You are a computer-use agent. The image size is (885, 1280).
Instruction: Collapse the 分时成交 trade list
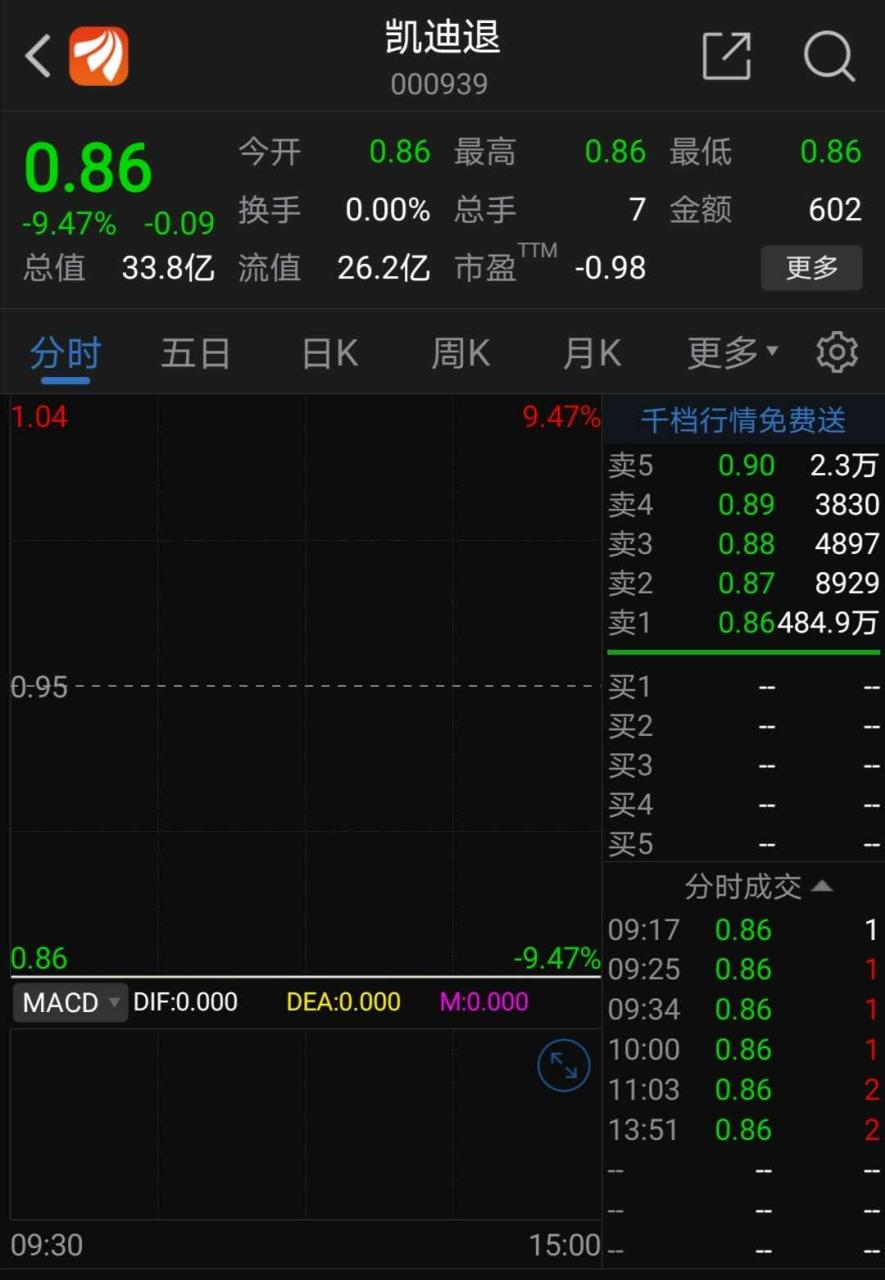coord(758,887)
